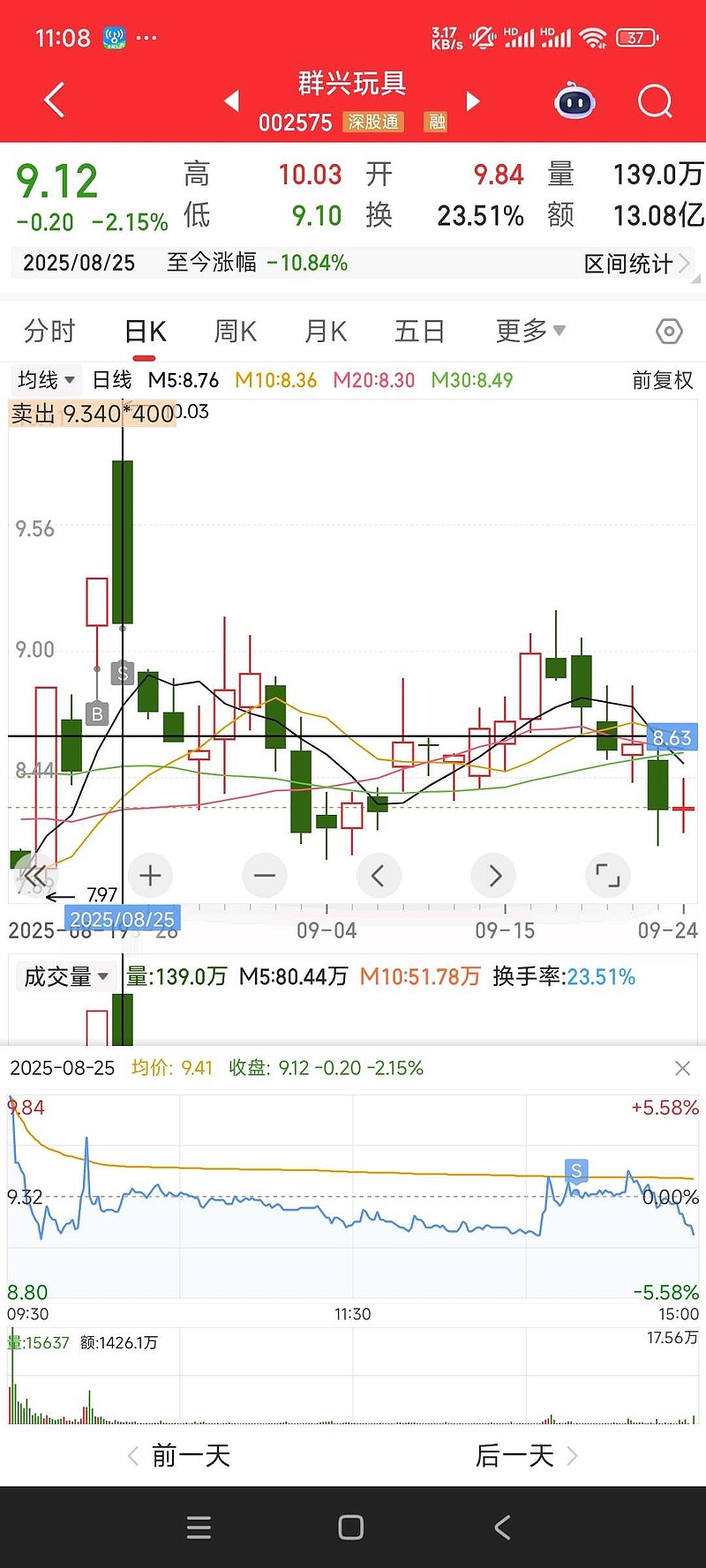Select the 月K monthly chart tab
Screen dimensions: 706x1568
point(326,332)
